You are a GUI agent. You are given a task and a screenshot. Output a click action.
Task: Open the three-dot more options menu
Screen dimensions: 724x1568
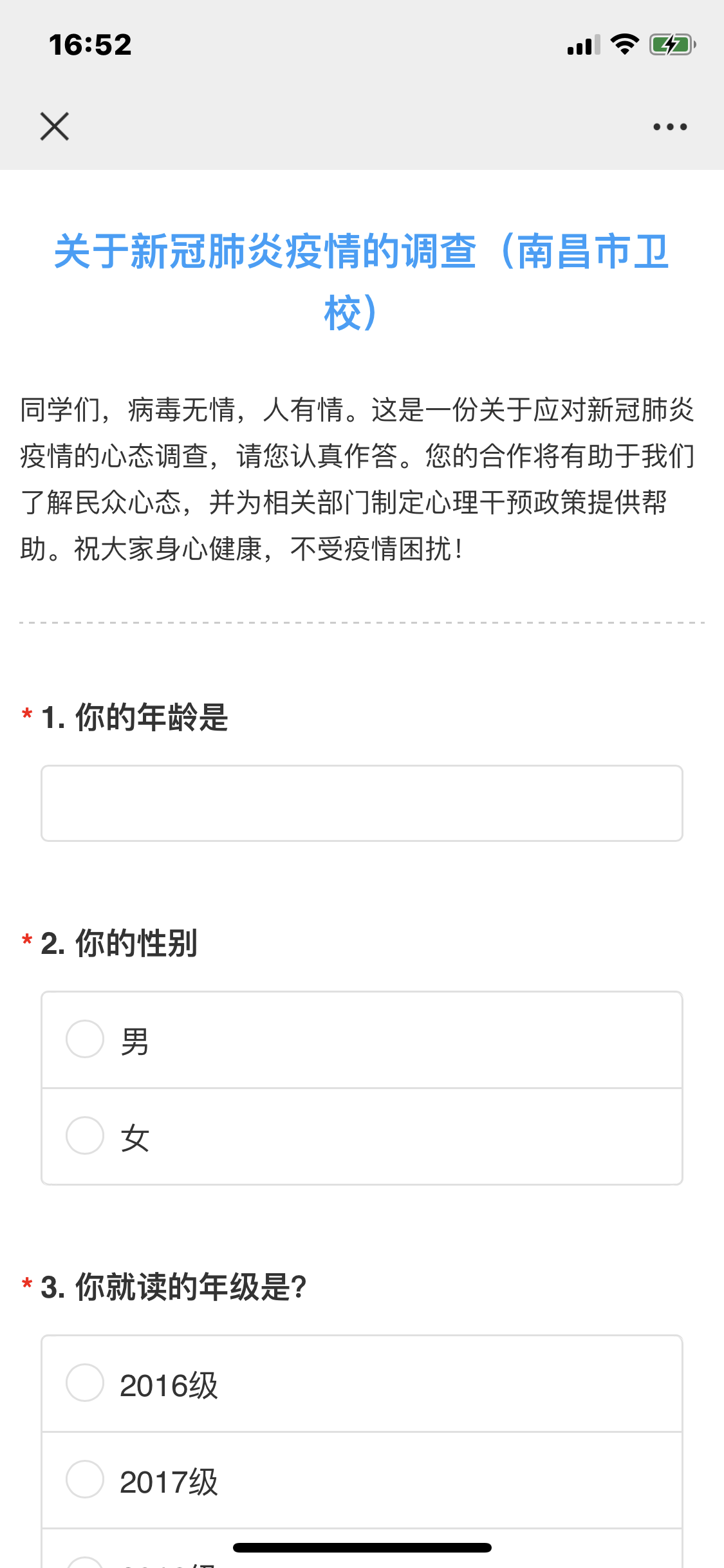pos(670,127)
